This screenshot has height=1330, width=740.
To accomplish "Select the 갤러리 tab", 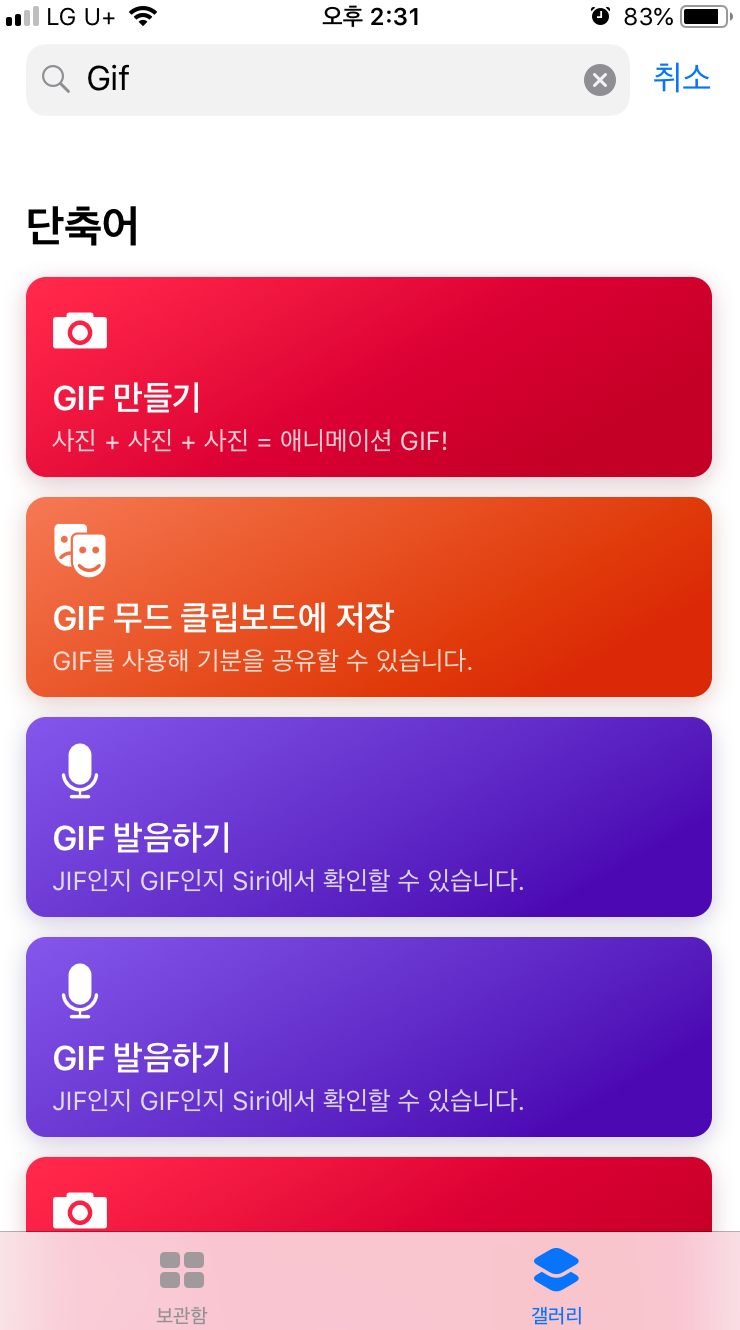I will pyautogui.click(x=556, y=1285).
